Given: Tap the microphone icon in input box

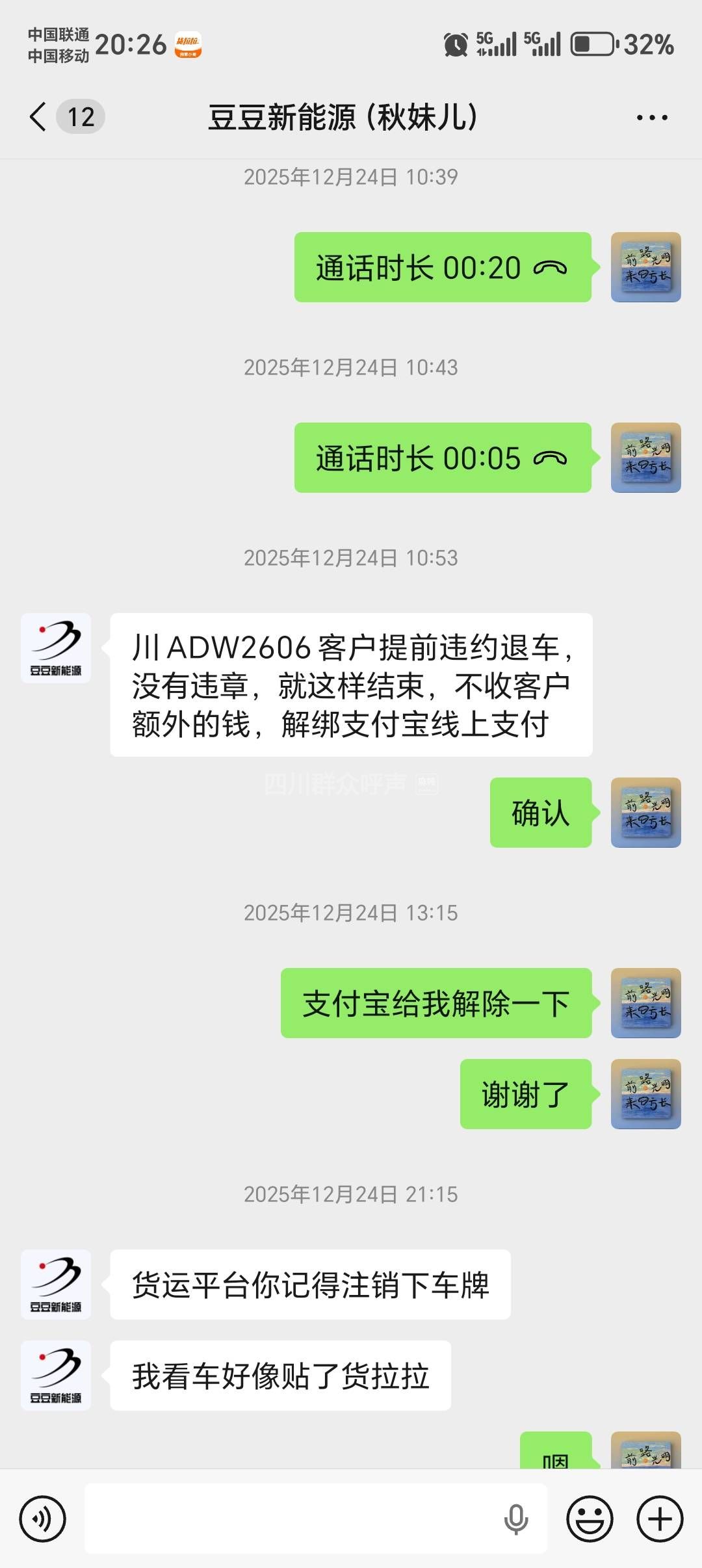Looking at the screenshot, I should 516,1519.
